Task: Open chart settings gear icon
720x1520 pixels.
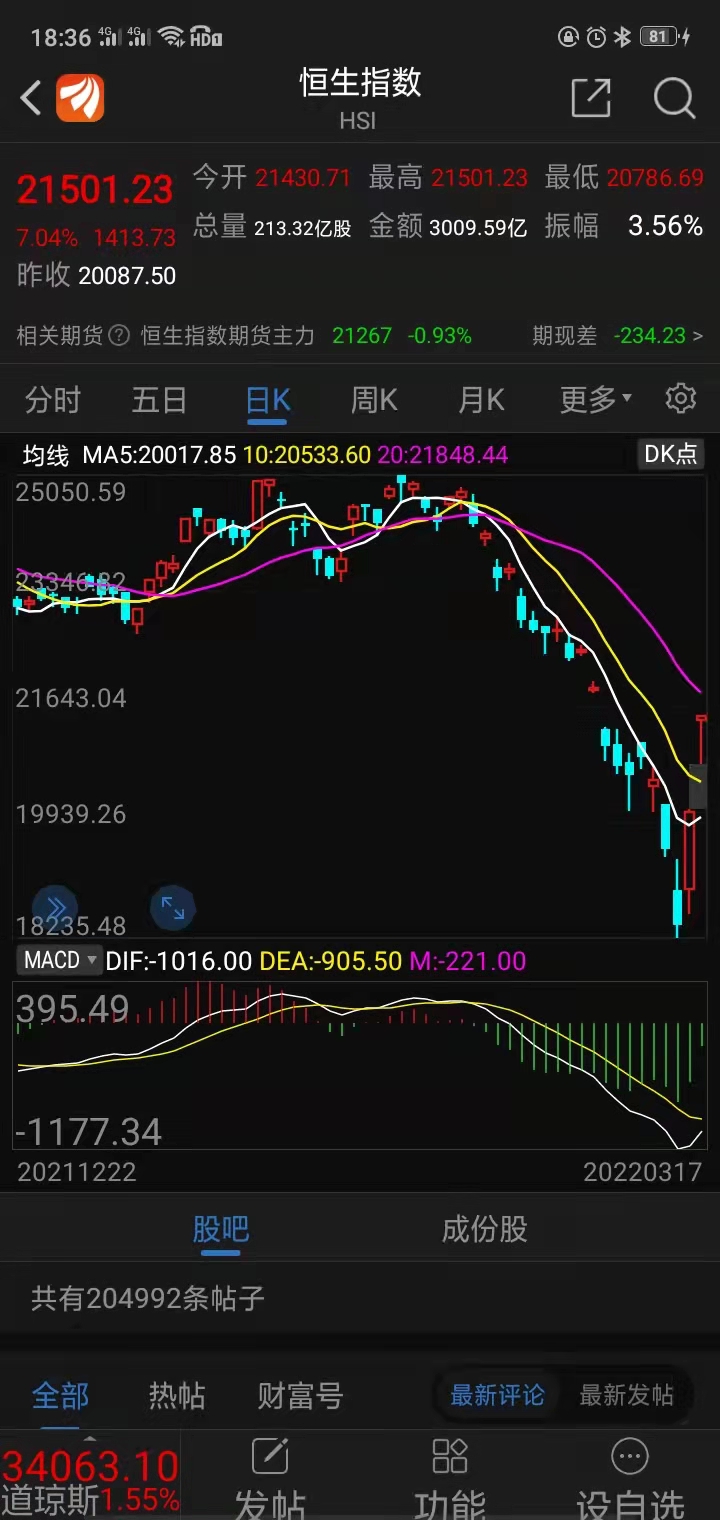Action: point(680,399)
